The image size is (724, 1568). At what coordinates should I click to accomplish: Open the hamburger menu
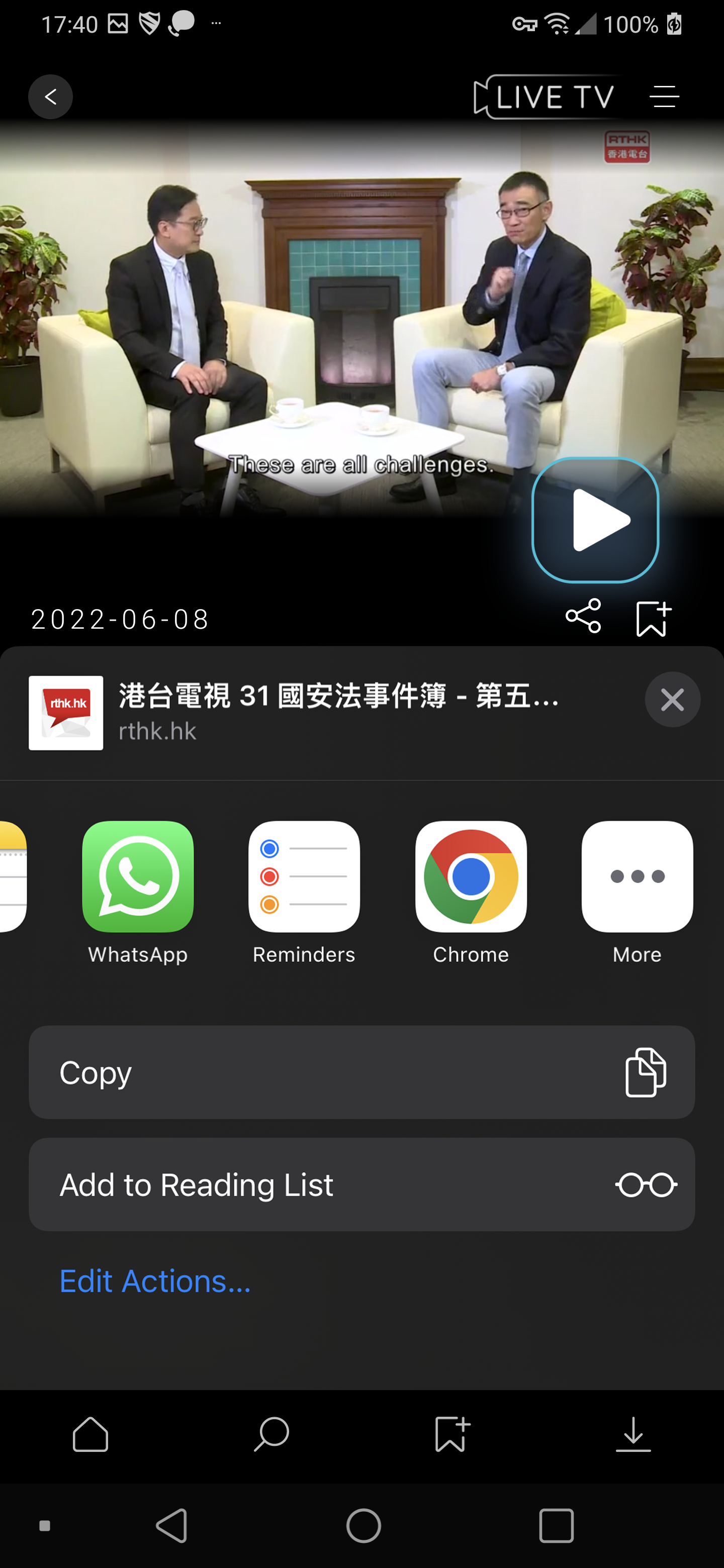[664, 97]
